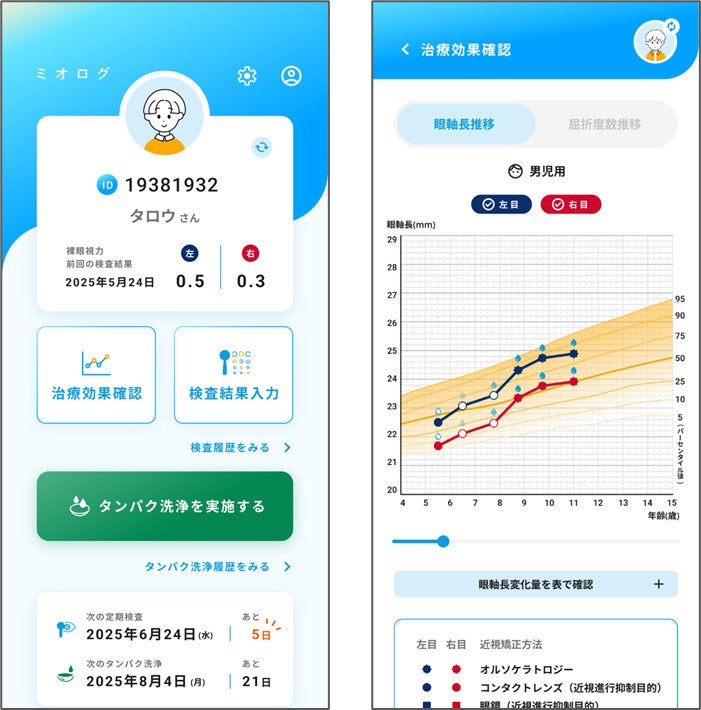Select the 眼軸長推移 tab
This screenshot has height=710, width=701.
[x=464, y=124]
